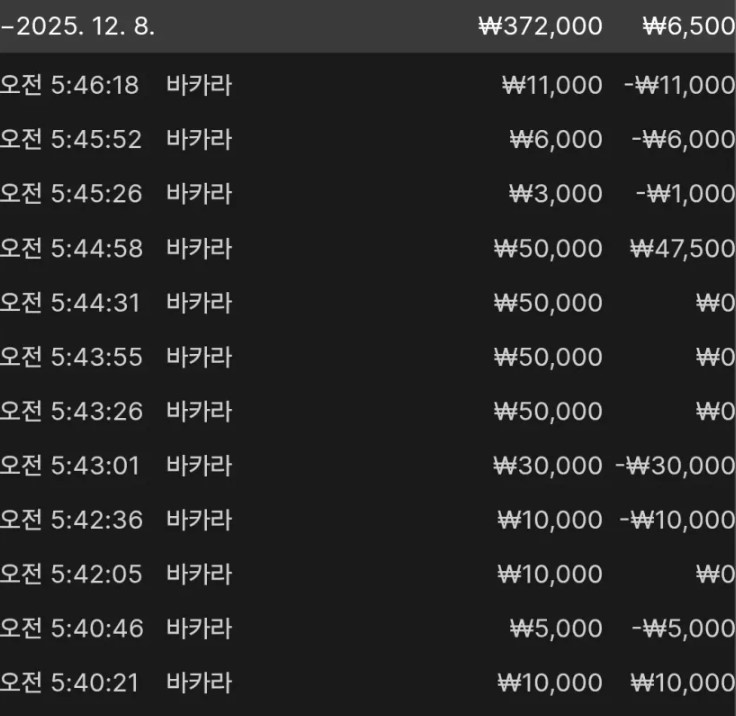This screenshot has width=736, height=716.
Task: Open the 오전 5:42:05 바카라 round
Action: click(x=368, y=574)
